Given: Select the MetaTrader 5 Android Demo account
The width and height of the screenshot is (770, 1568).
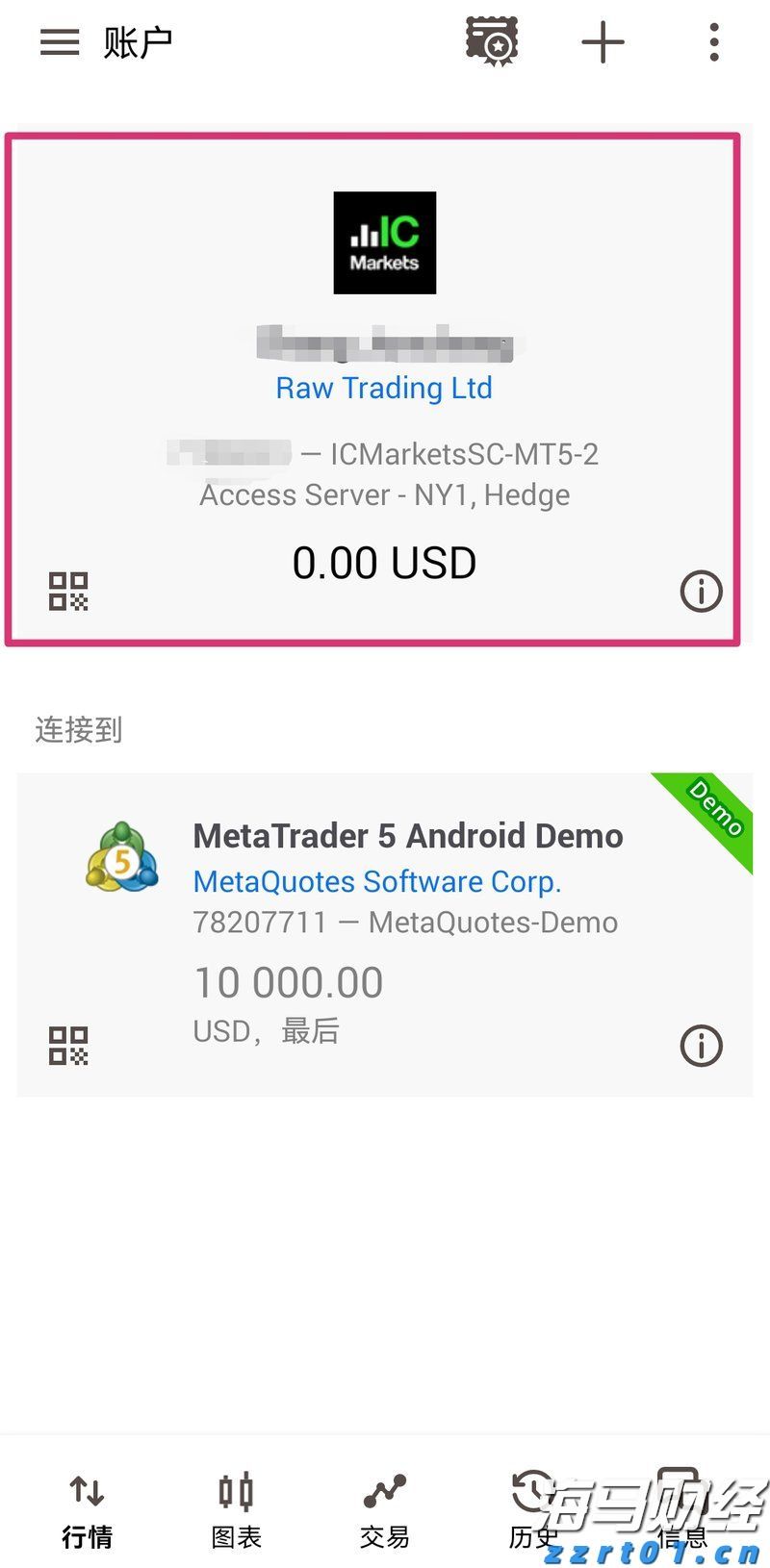Looking at the screenshot, I should (x=408, y=836).
